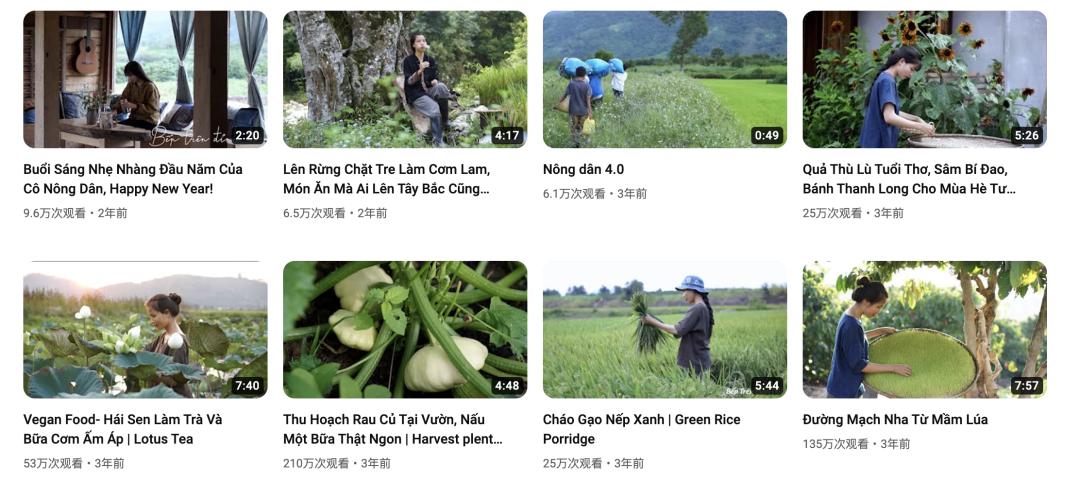Open video Buổi Sáng Nhẹ Nhàng Đầu Năm
This screenshot has width=1080, height=482.
coord(145,80)
